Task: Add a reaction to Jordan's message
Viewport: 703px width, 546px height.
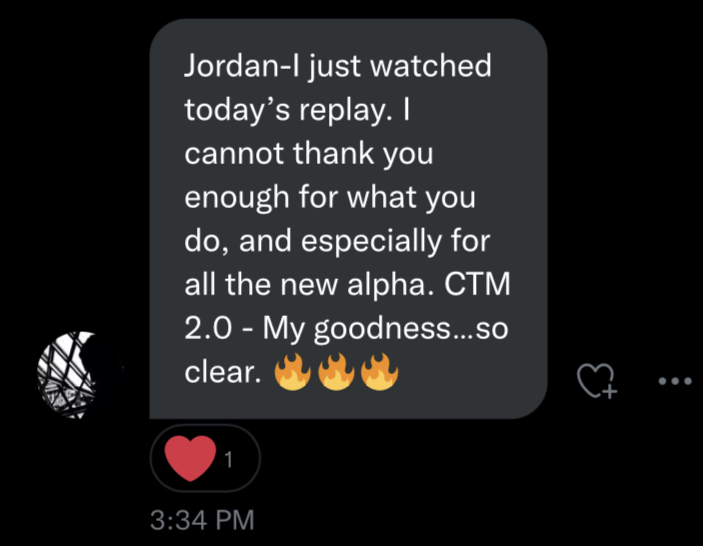Action: (598, 380)
